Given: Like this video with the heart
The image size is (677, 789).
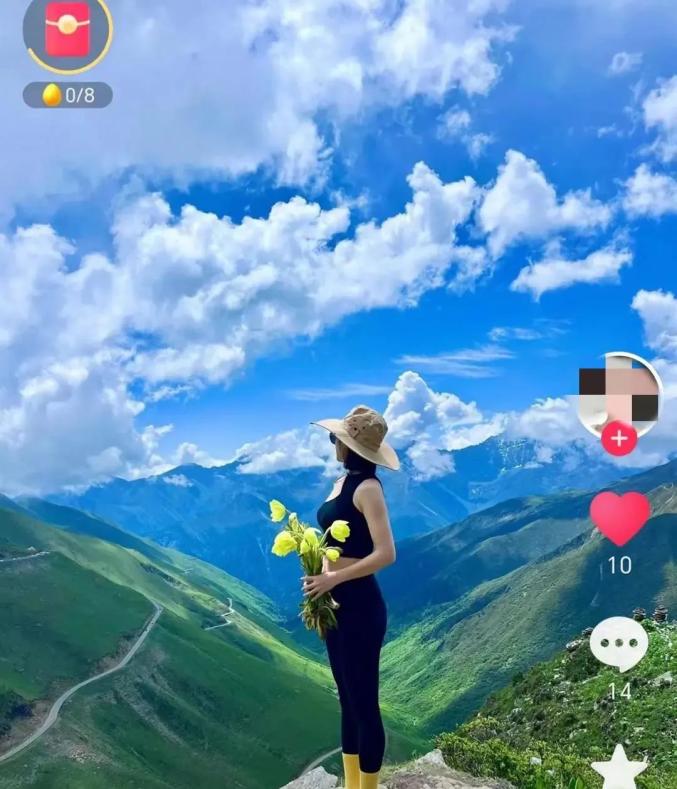Looking at the screenshot, I should pos(619,518).
